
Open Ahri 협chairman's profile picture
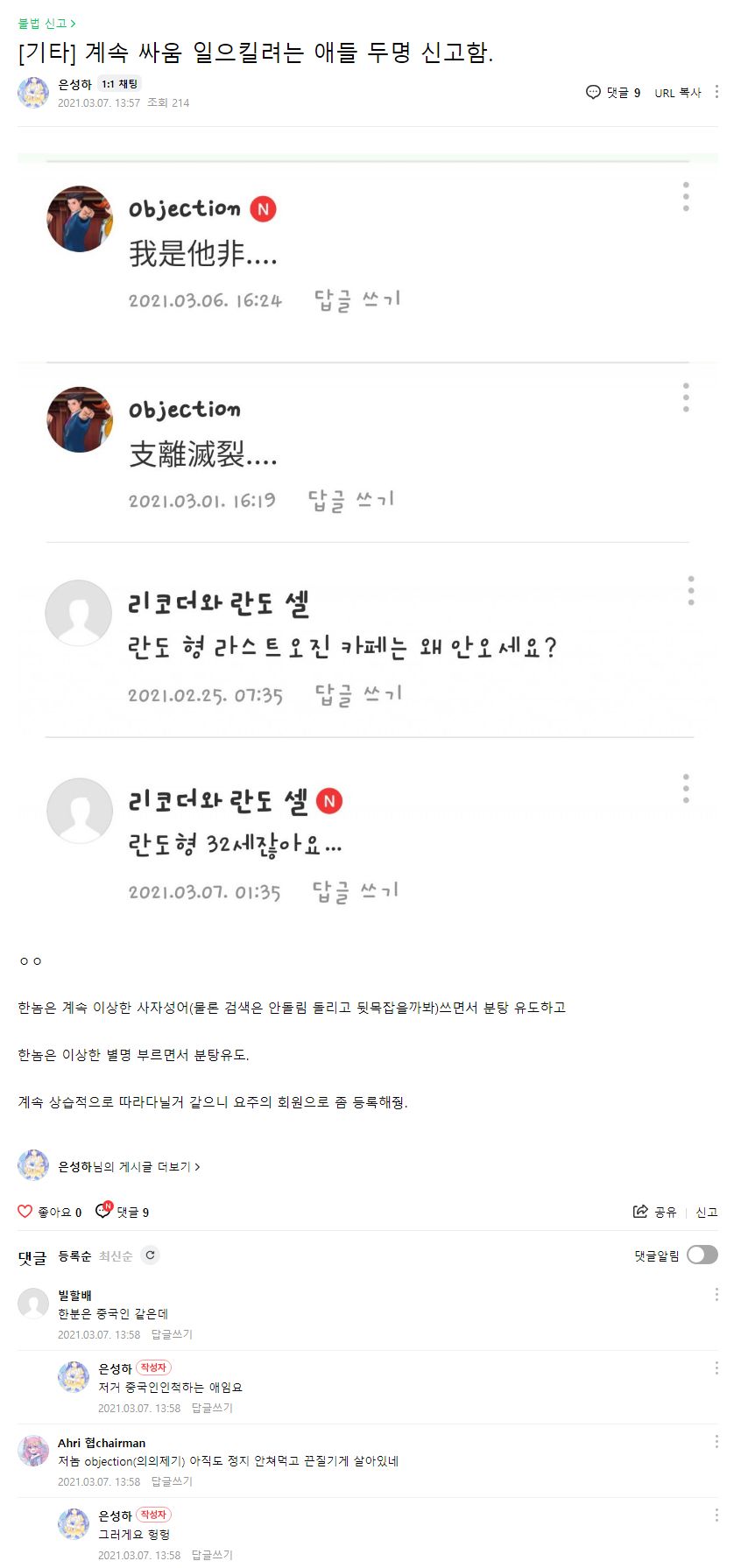[x=33, y=1450]
